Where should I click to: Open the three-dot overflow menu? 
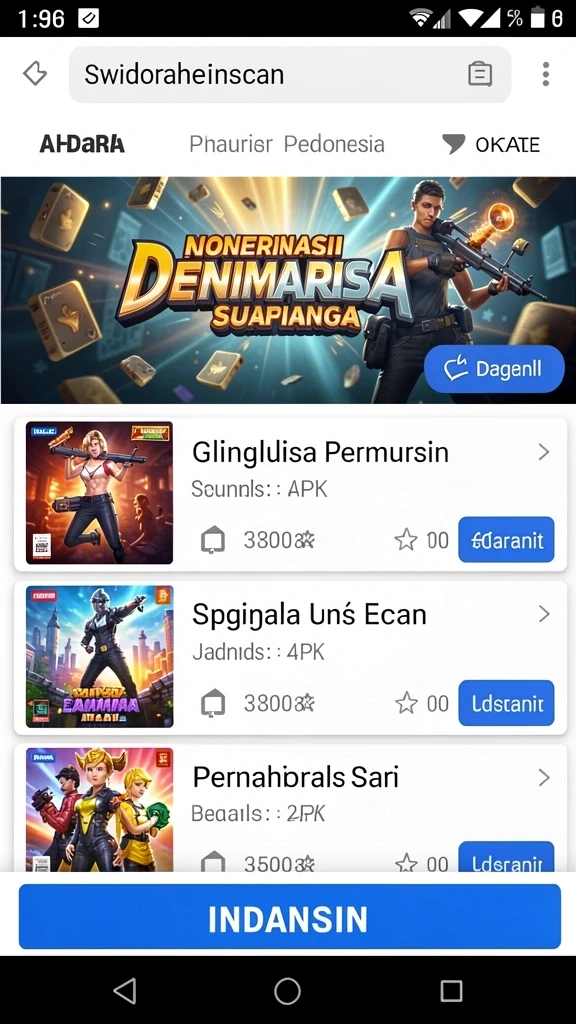[x=545, y=74]
